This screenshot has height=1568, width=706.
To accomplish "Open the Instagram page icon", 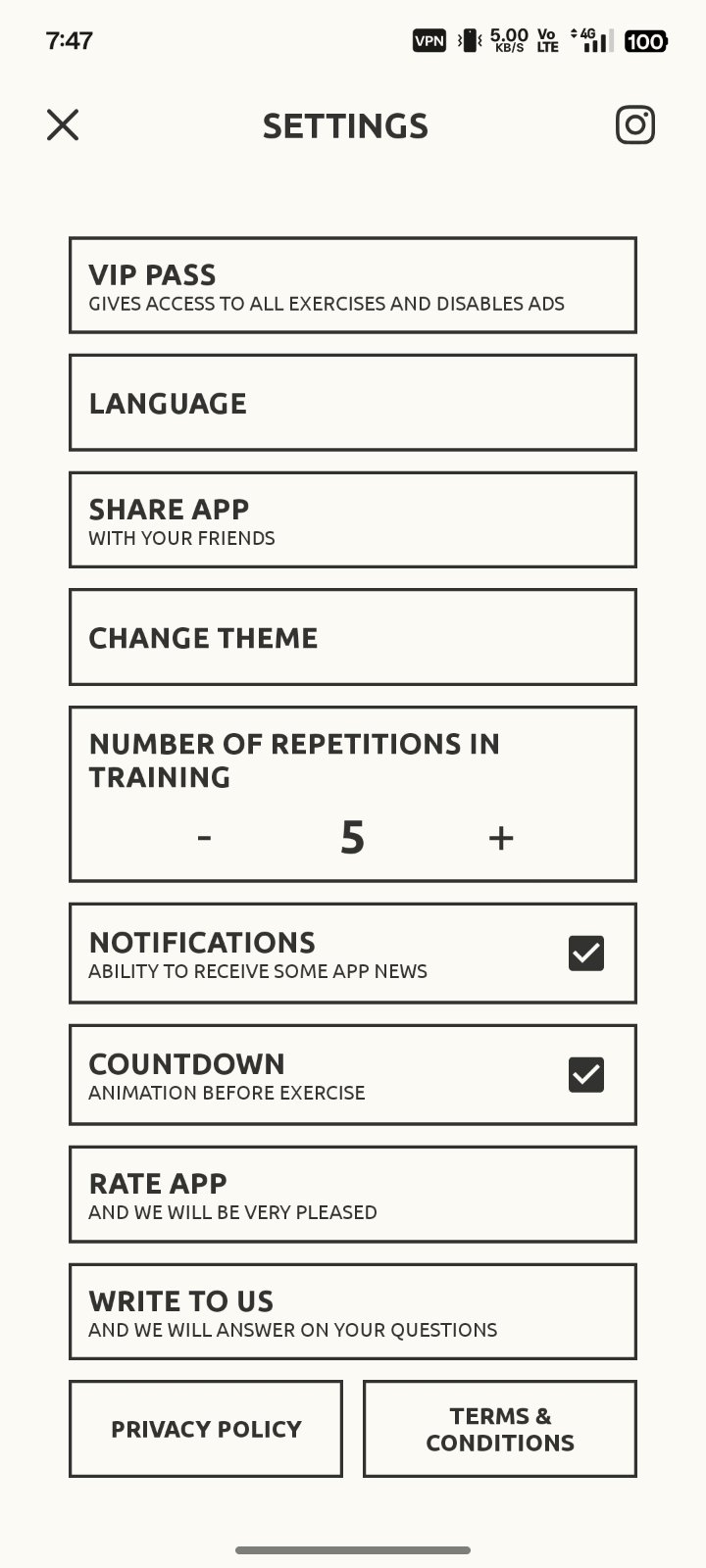I will pyautogui.click(x=634, y=125).
